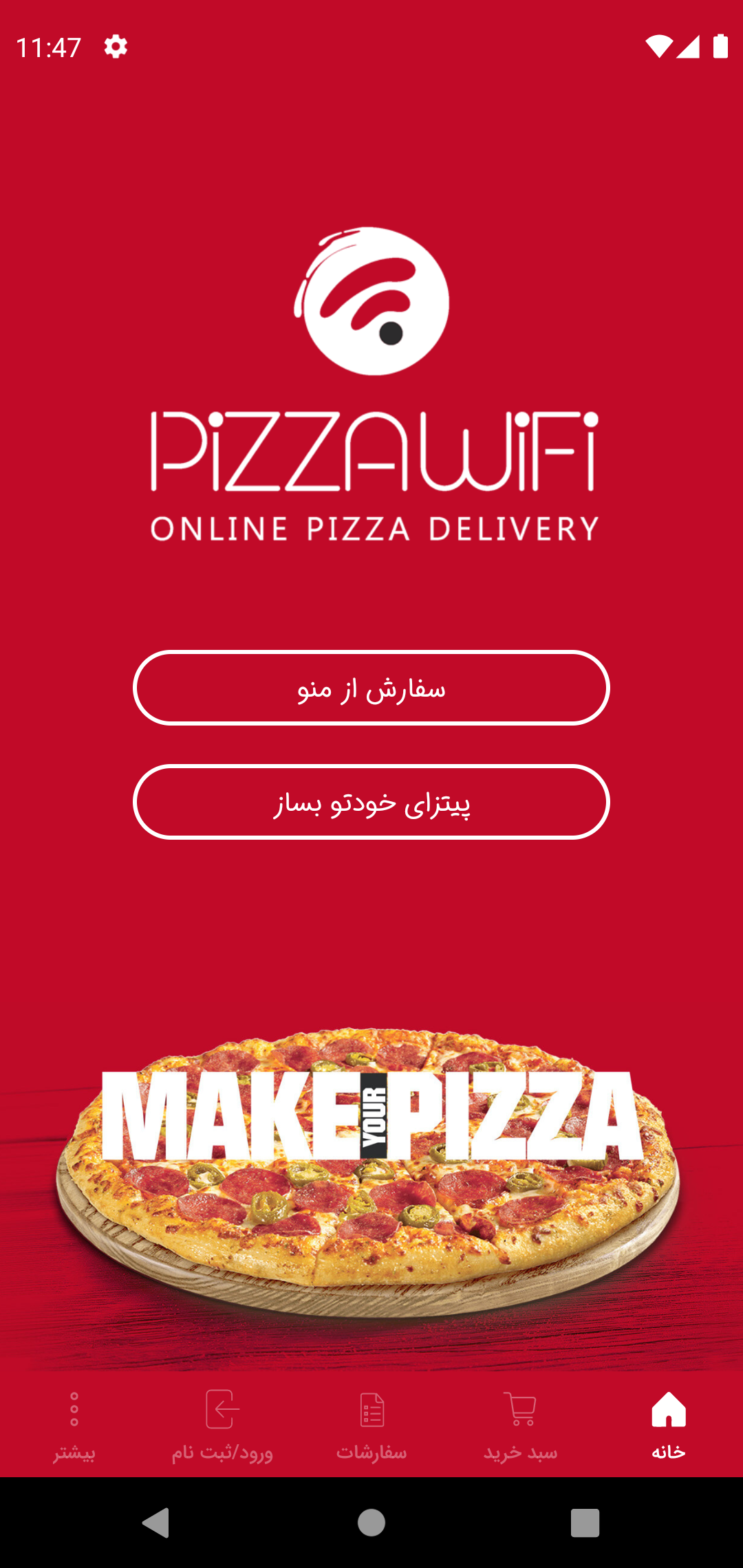Open ورود/ثبت نام tab
This screenshot has width=743, height=1568.
click(x=222, y=1424)
